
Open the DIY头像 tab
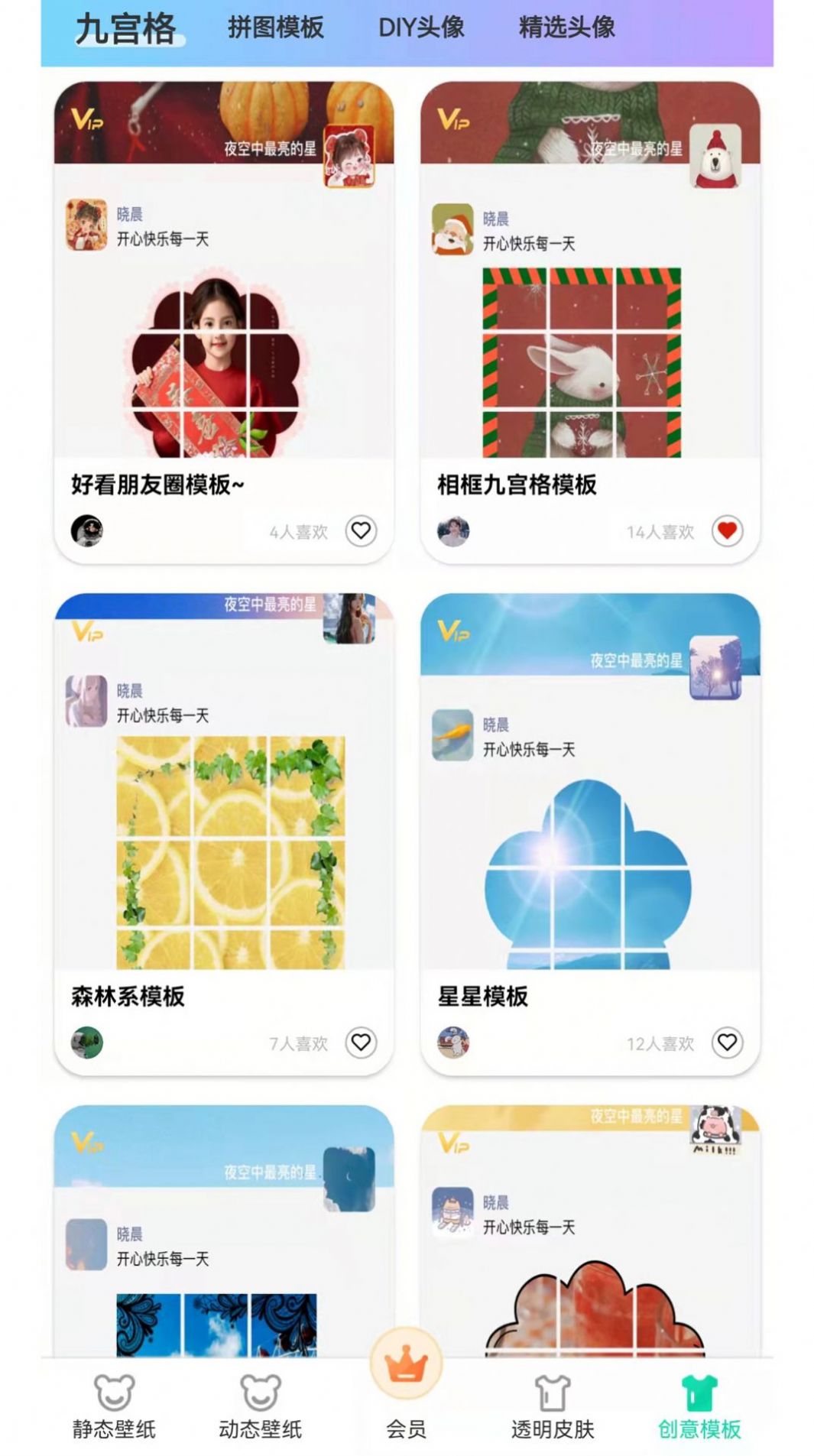pos(421,28)
